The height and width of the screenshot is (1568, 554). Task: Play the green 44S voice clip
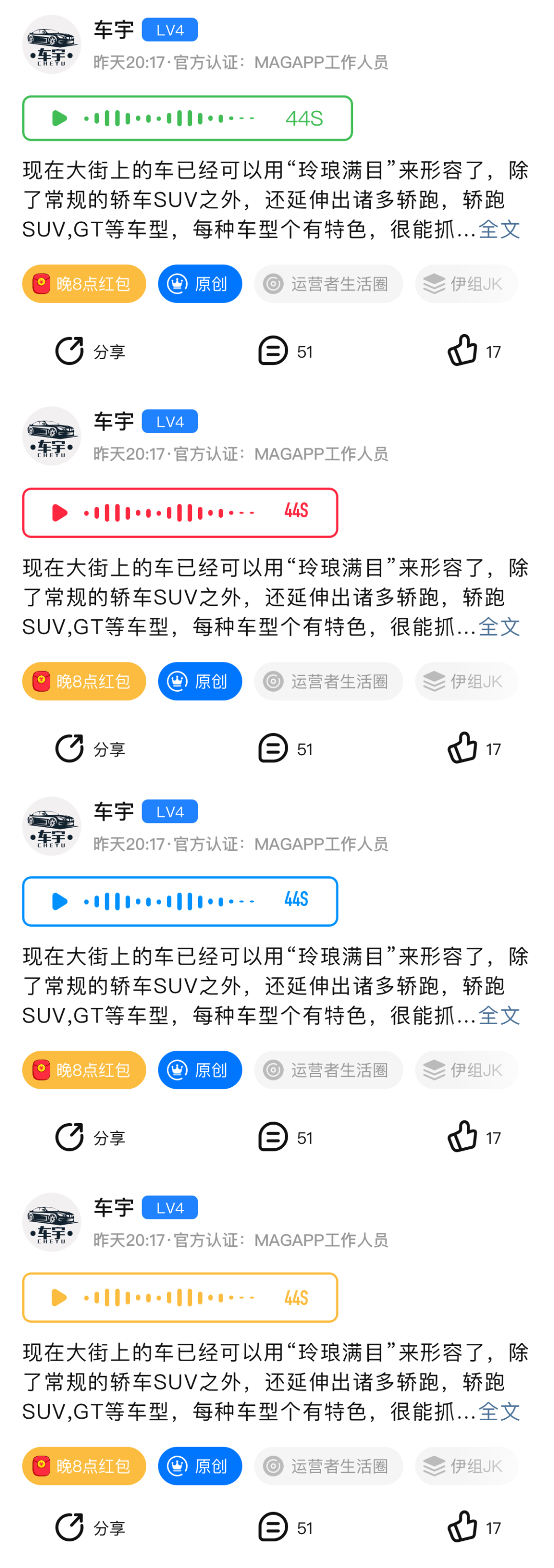60,118
